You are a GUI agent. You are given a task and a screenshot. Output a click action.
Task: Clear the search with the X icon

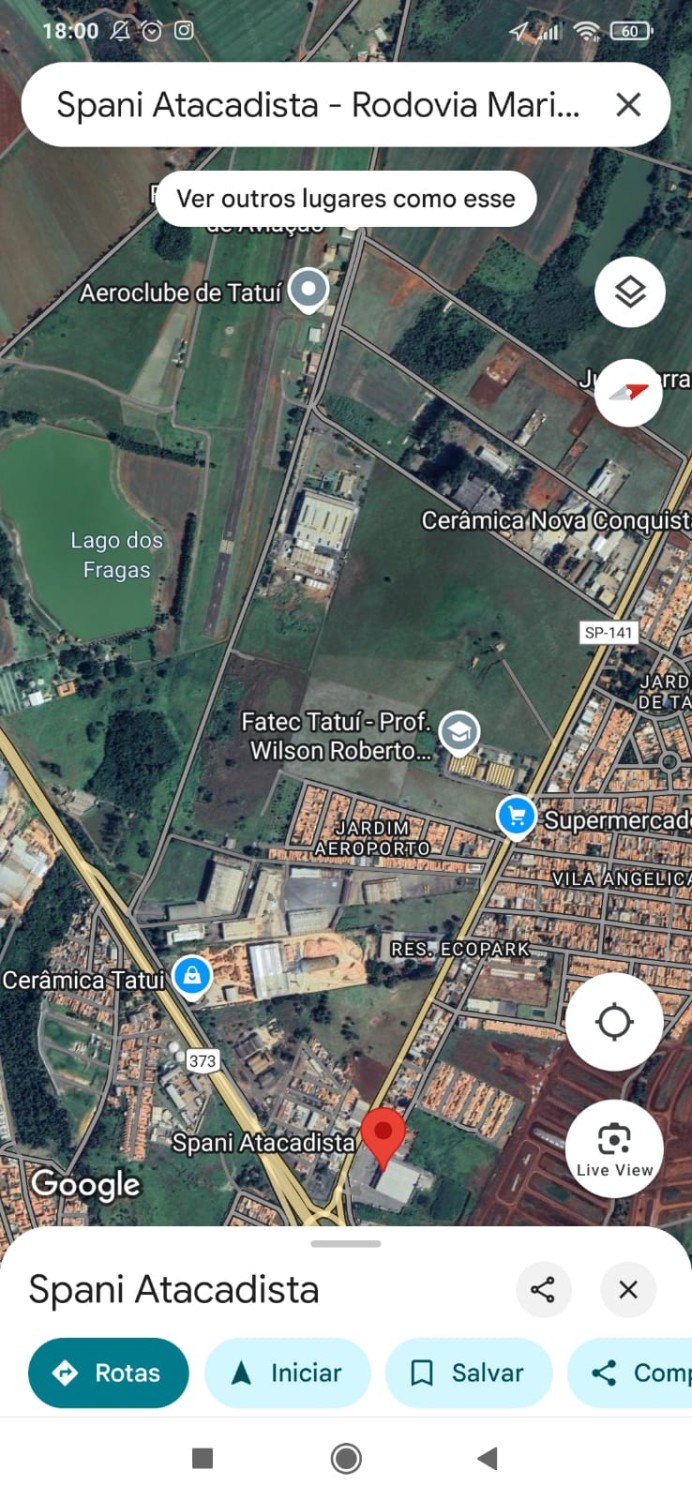[628, 104]
